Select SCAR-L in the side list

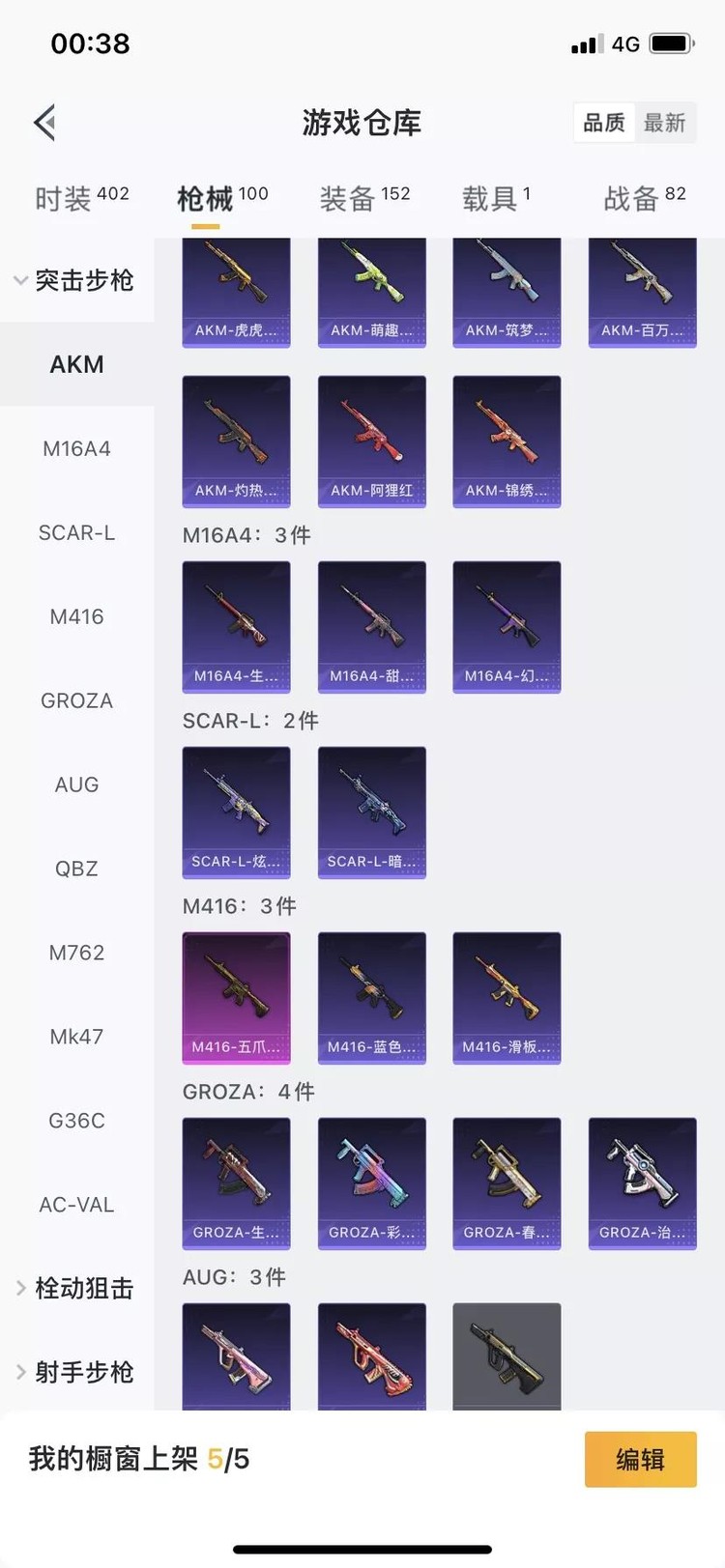76,532
